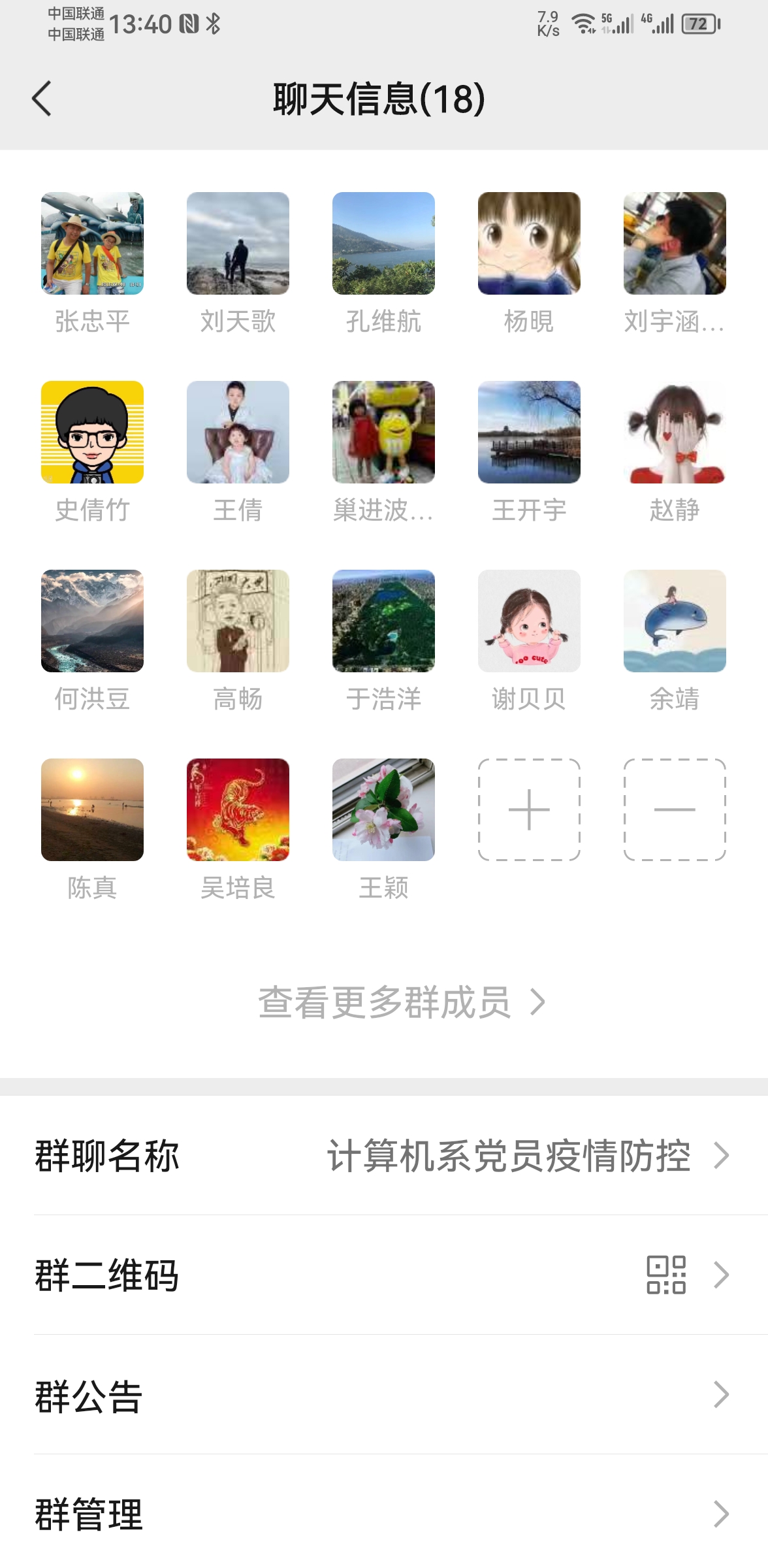View member 刘天歌's profile
This screenshot has width=768, height=1568.
(238, 243)
